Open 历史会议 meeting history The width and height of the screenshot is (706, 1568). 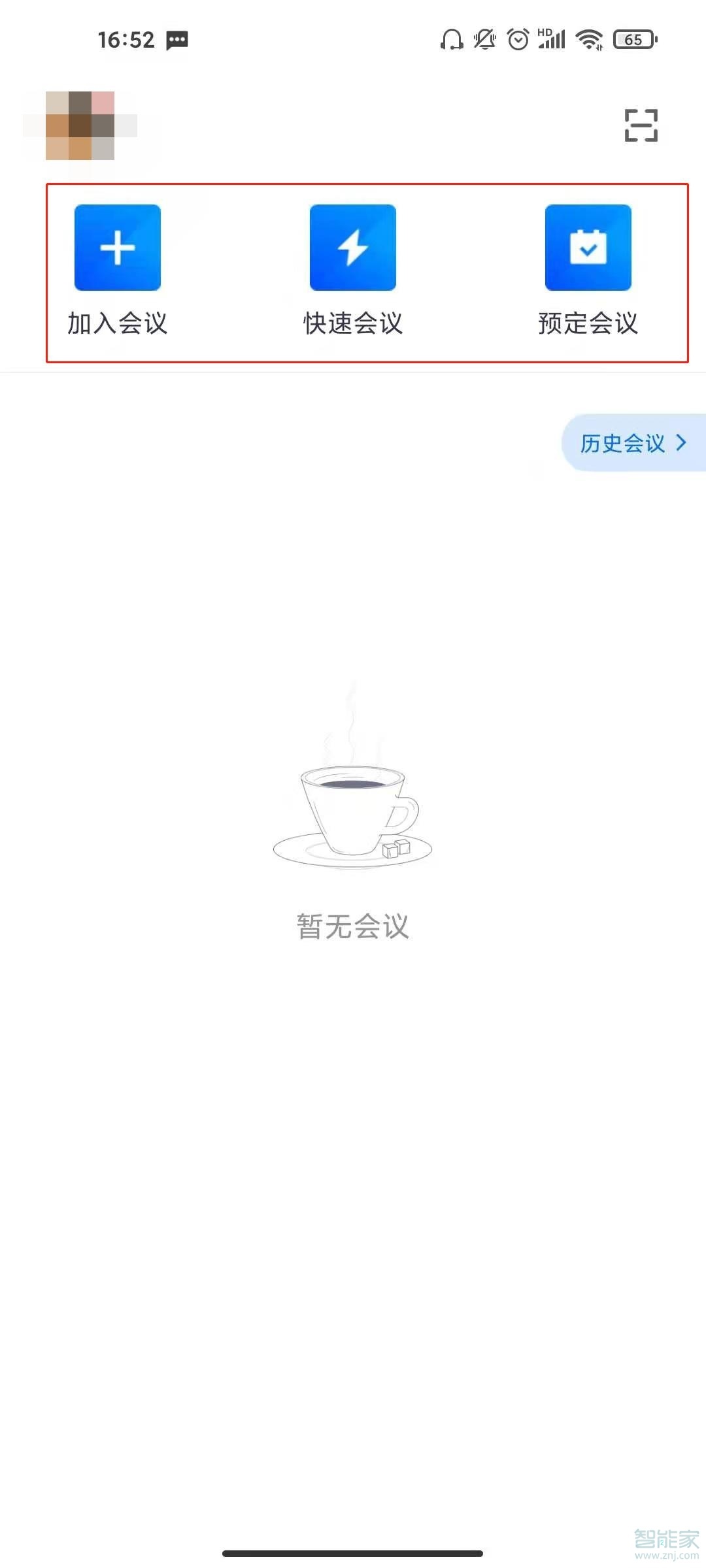pyautogui.click(x=633, y=443)
